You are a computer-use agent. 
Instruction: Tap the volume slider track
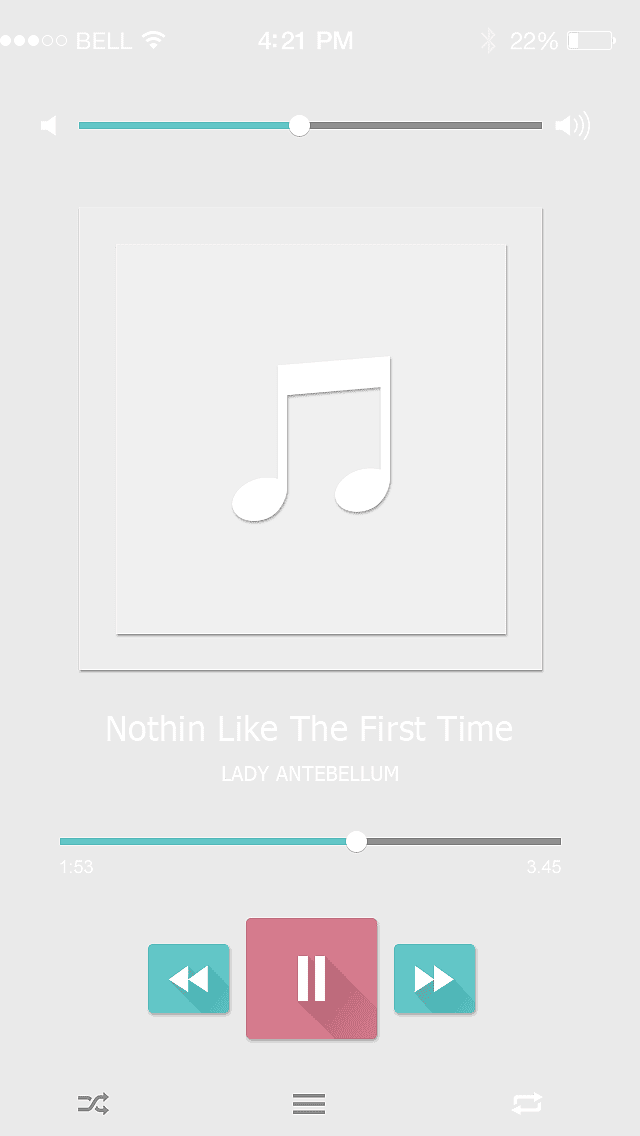pos(310,125)
